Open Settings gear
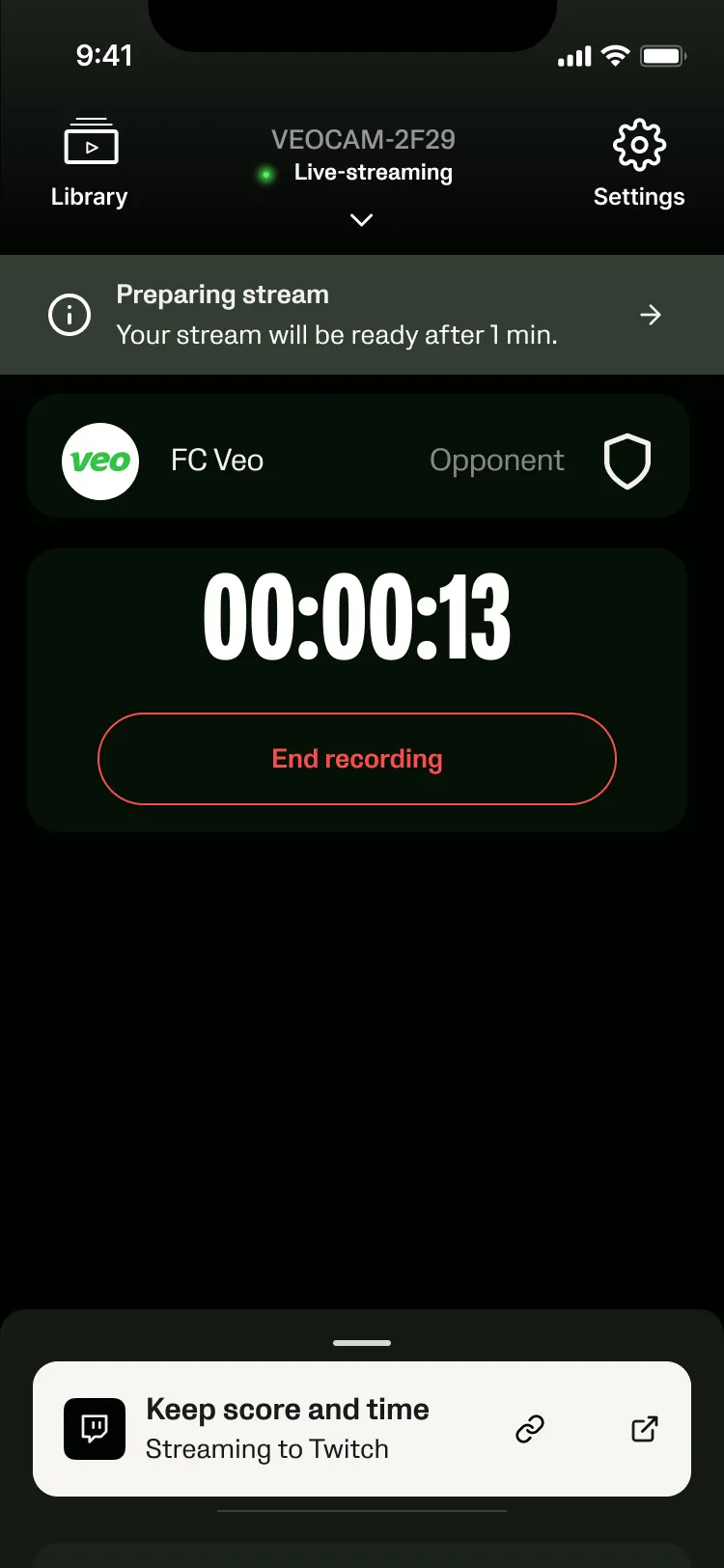Viewport: 724px width, 1568px height. coord(639,164)
